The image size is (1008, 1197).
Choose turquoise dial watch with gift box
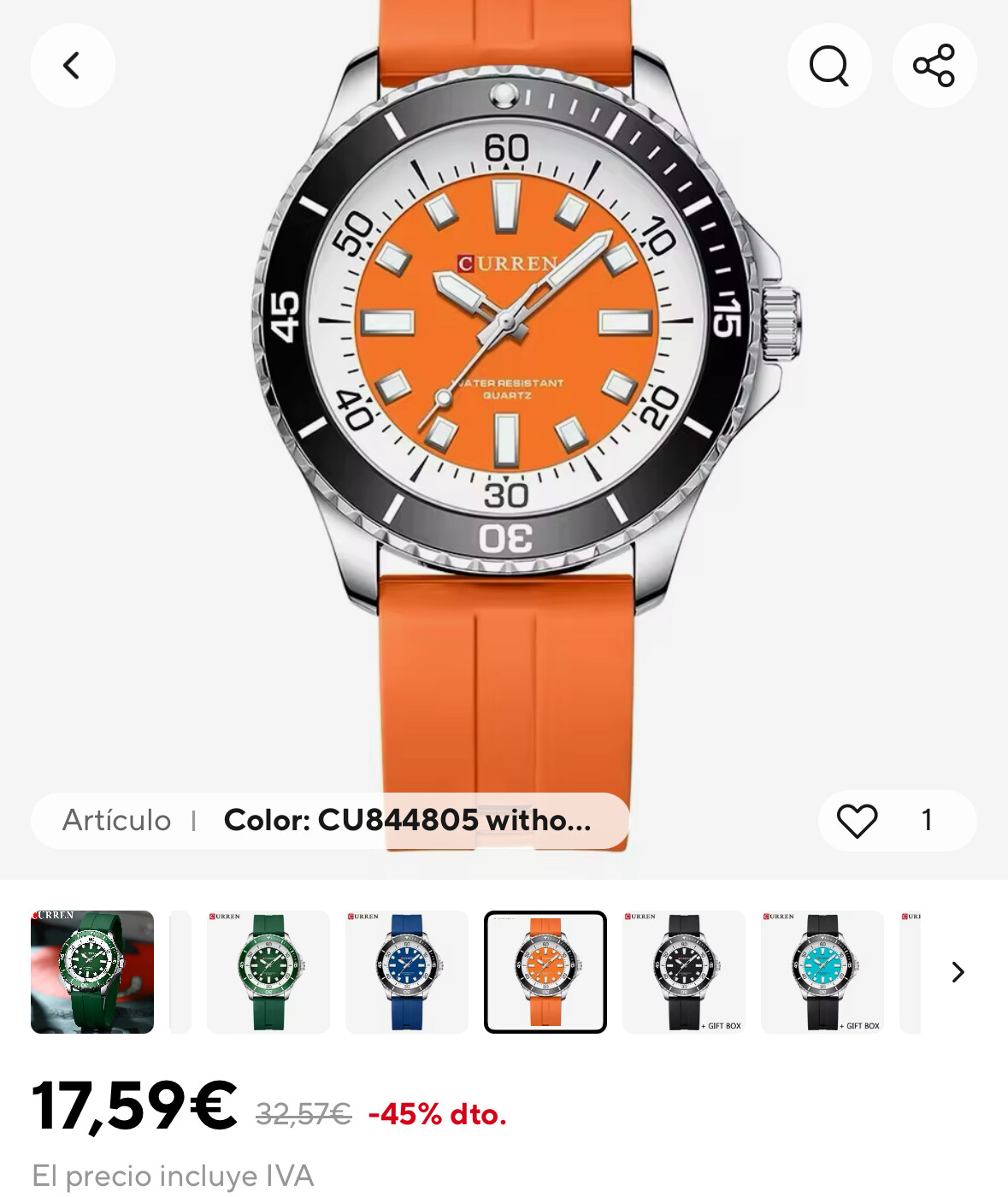822,972
